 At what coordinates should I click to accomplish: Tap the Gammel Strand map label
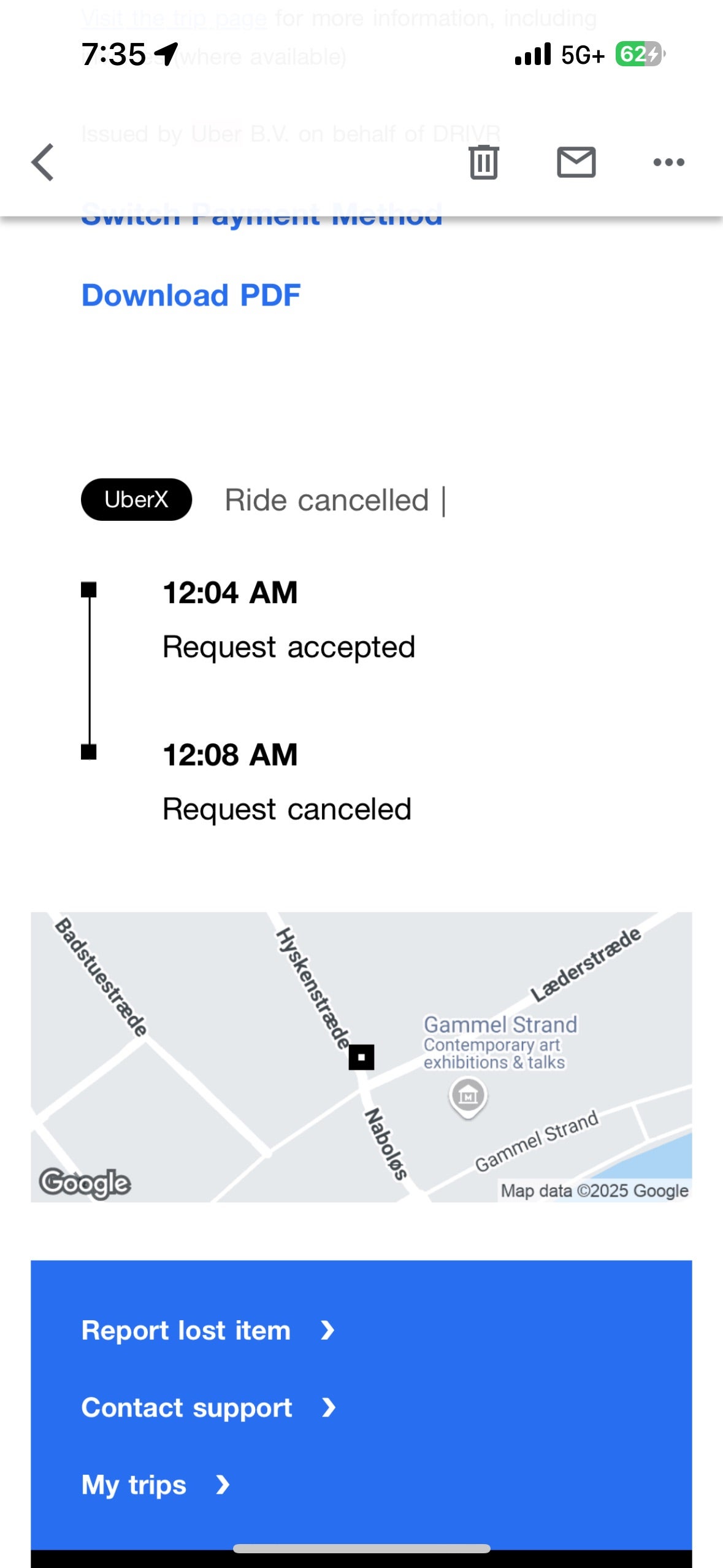click(500, 1024)
